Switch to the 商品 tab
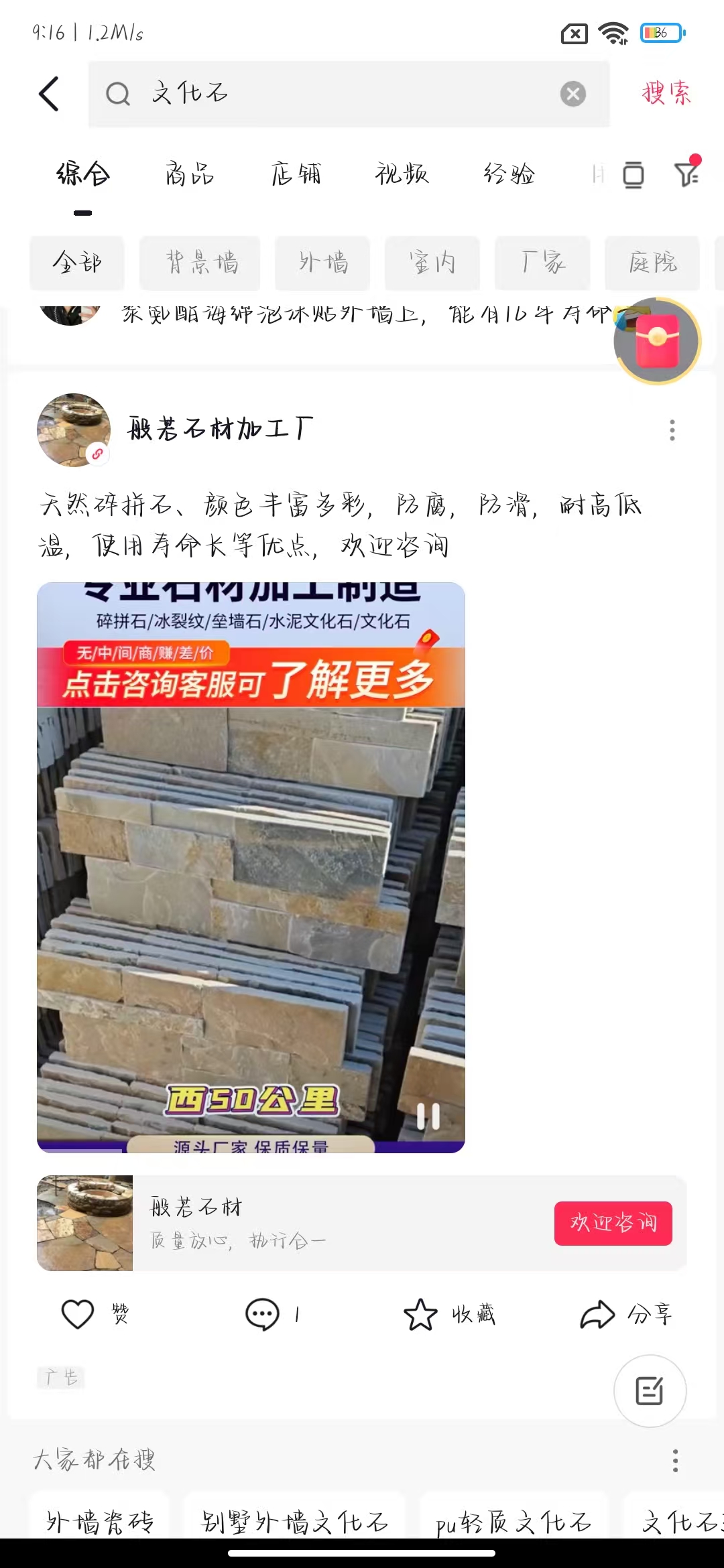This screenshot has height=1568, width=724. pos(190,174)
